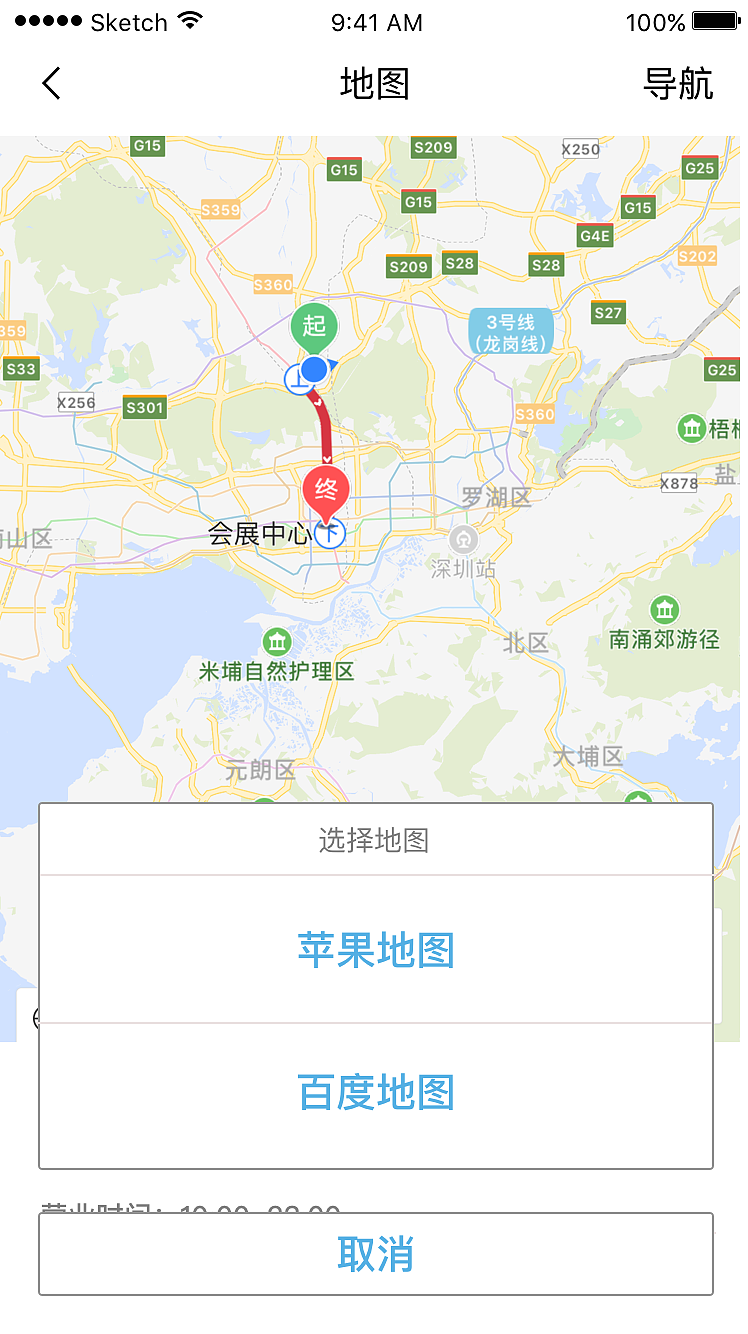
Task: Tap the 梧桐山 green park icon
Action: (694, 428)
